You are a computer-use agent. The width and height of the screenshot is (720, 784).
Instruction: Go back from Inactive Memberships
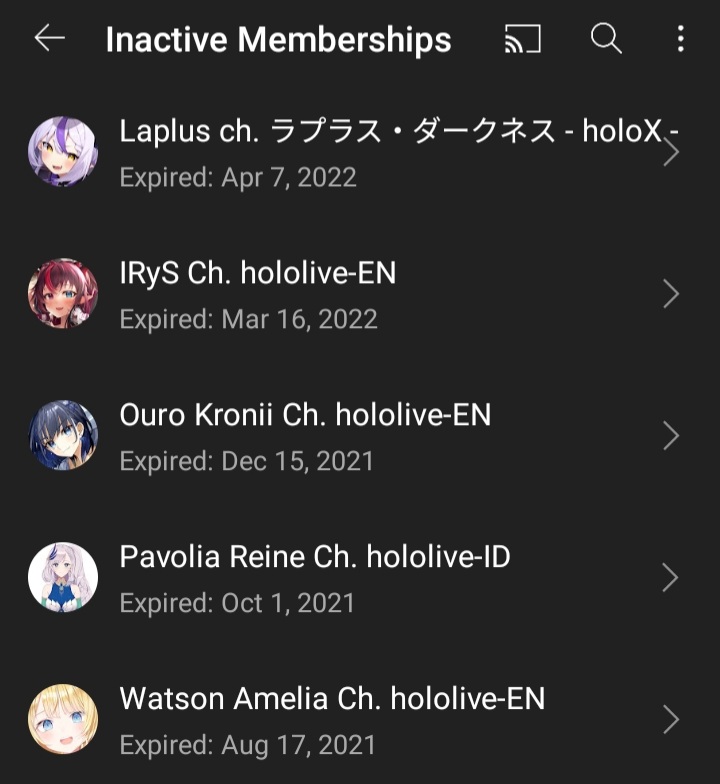(49, 39)
